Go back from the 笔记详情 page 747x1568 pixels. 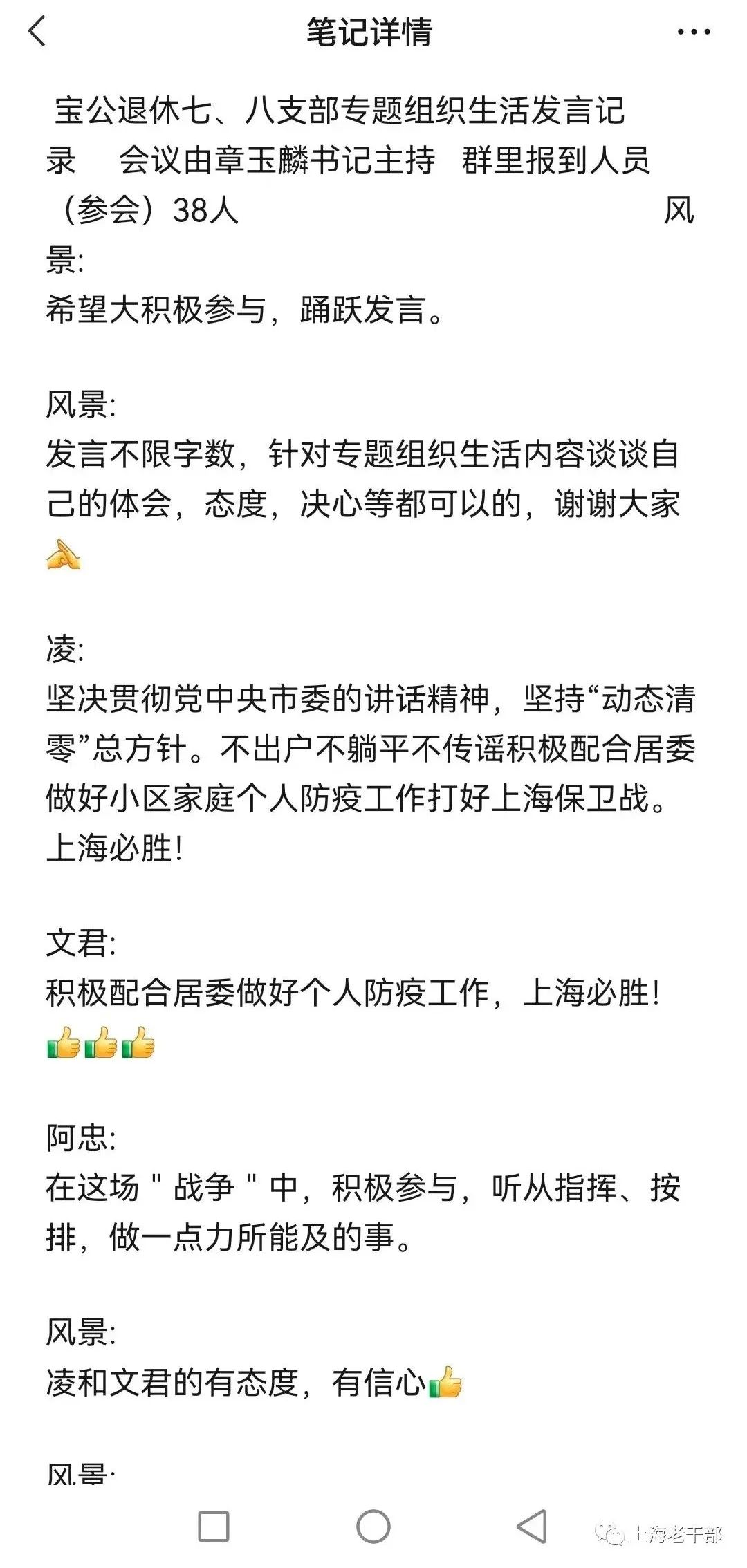[37, 32]
